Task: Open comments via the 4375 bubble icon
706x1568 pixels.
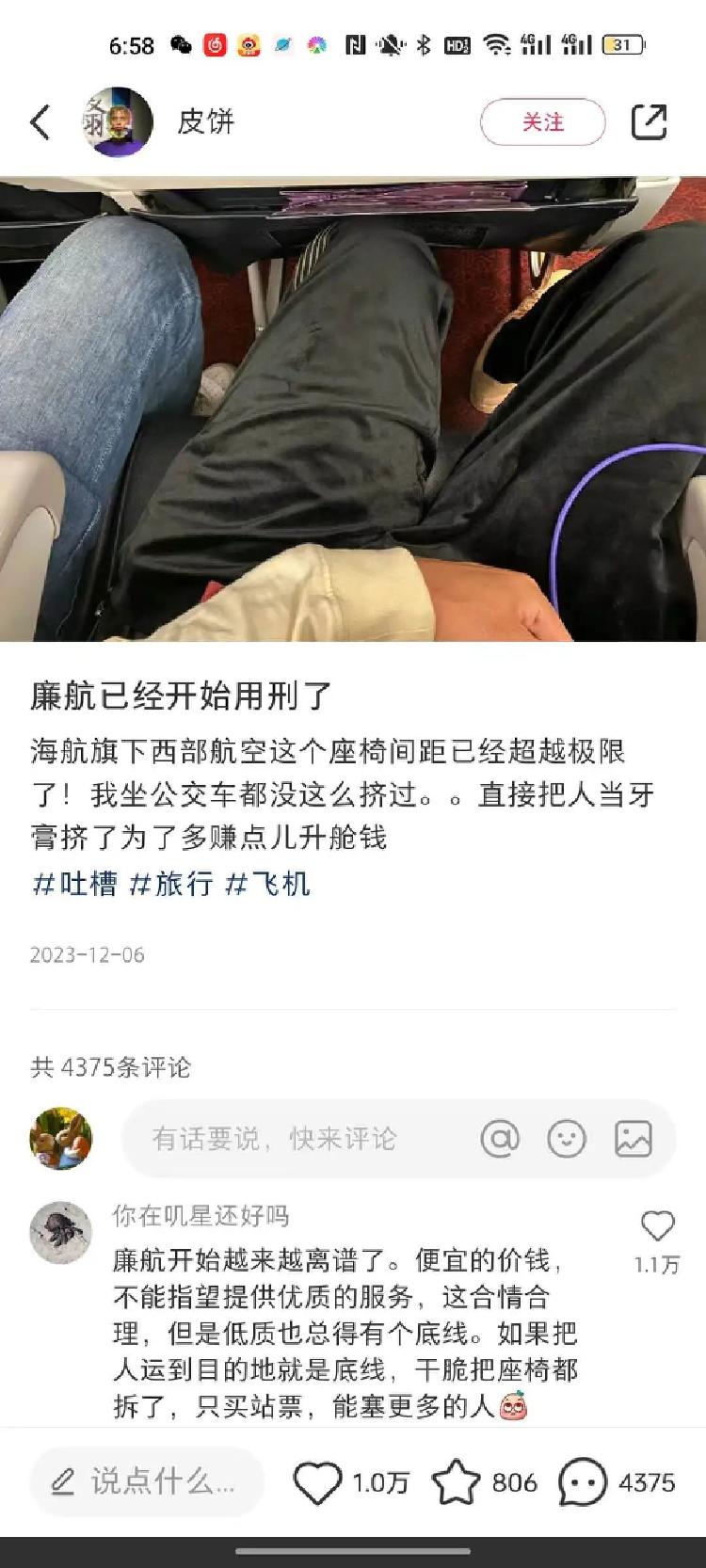Action: point(583,1483)
